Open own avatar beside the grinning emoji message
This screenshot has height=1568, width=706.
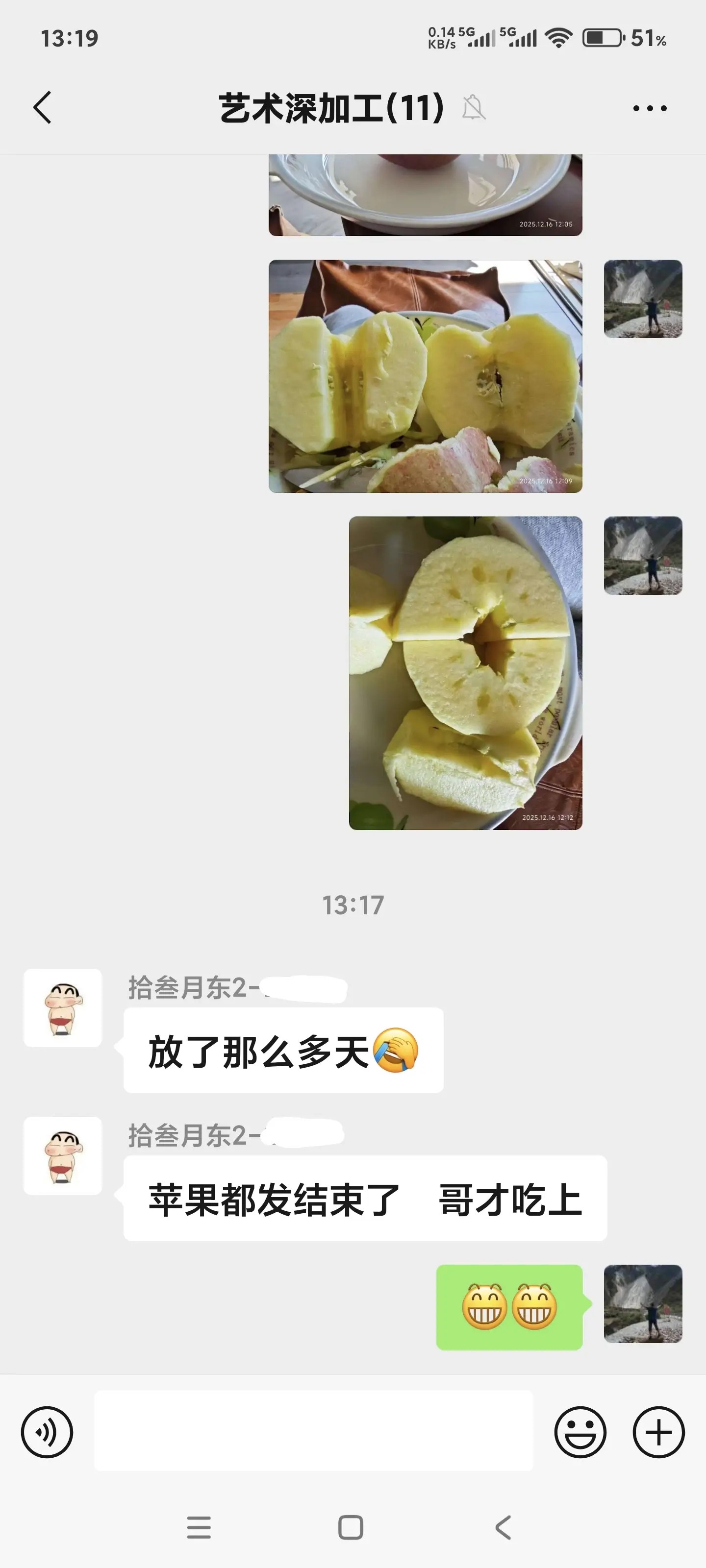(643, 1304)
